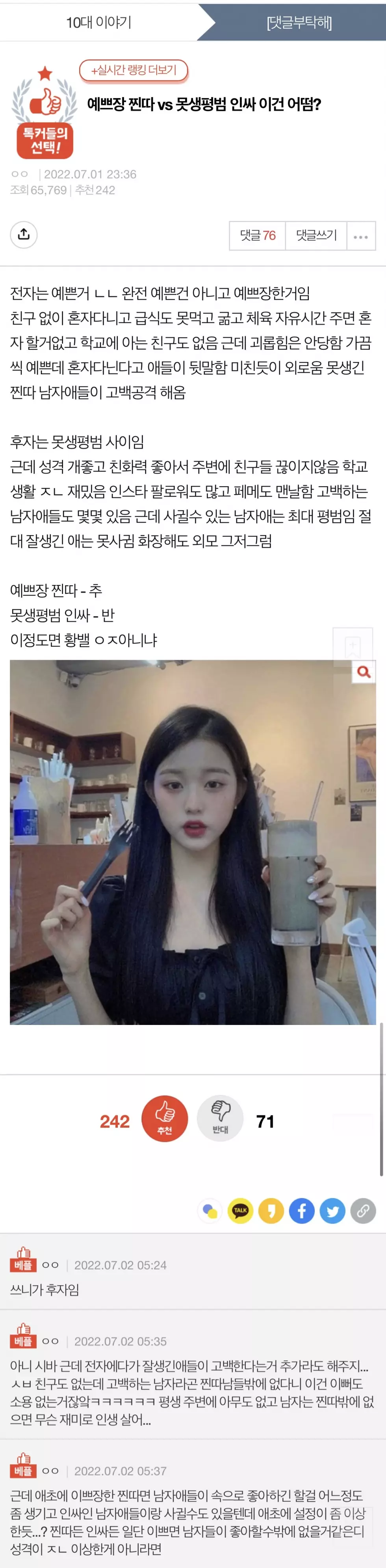Tap the share upload icon
The height and width of the screenshot is (1568, 386).
pos(24,234)
